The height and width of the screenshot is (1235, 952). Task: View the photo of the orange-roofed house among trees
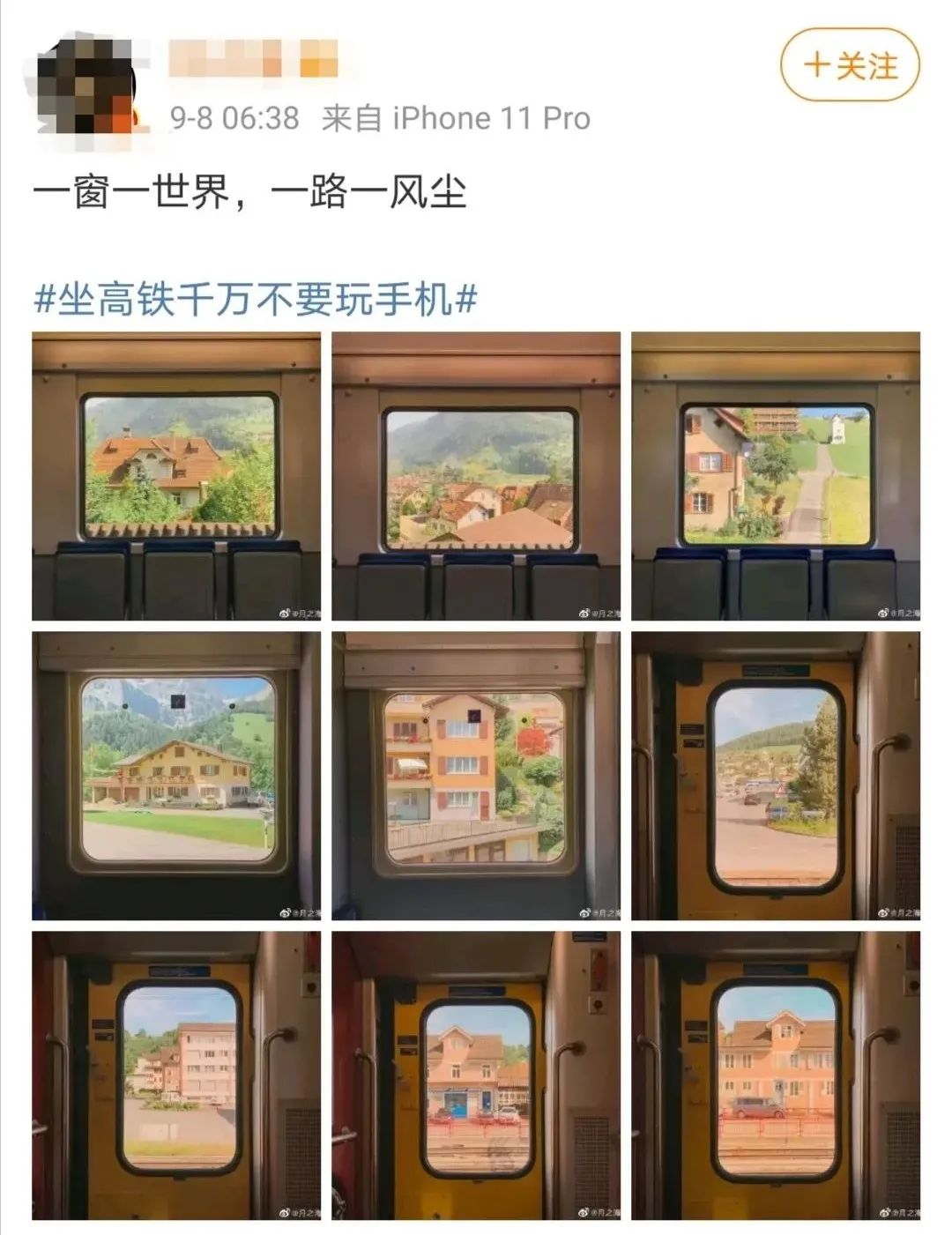point(176,476)
